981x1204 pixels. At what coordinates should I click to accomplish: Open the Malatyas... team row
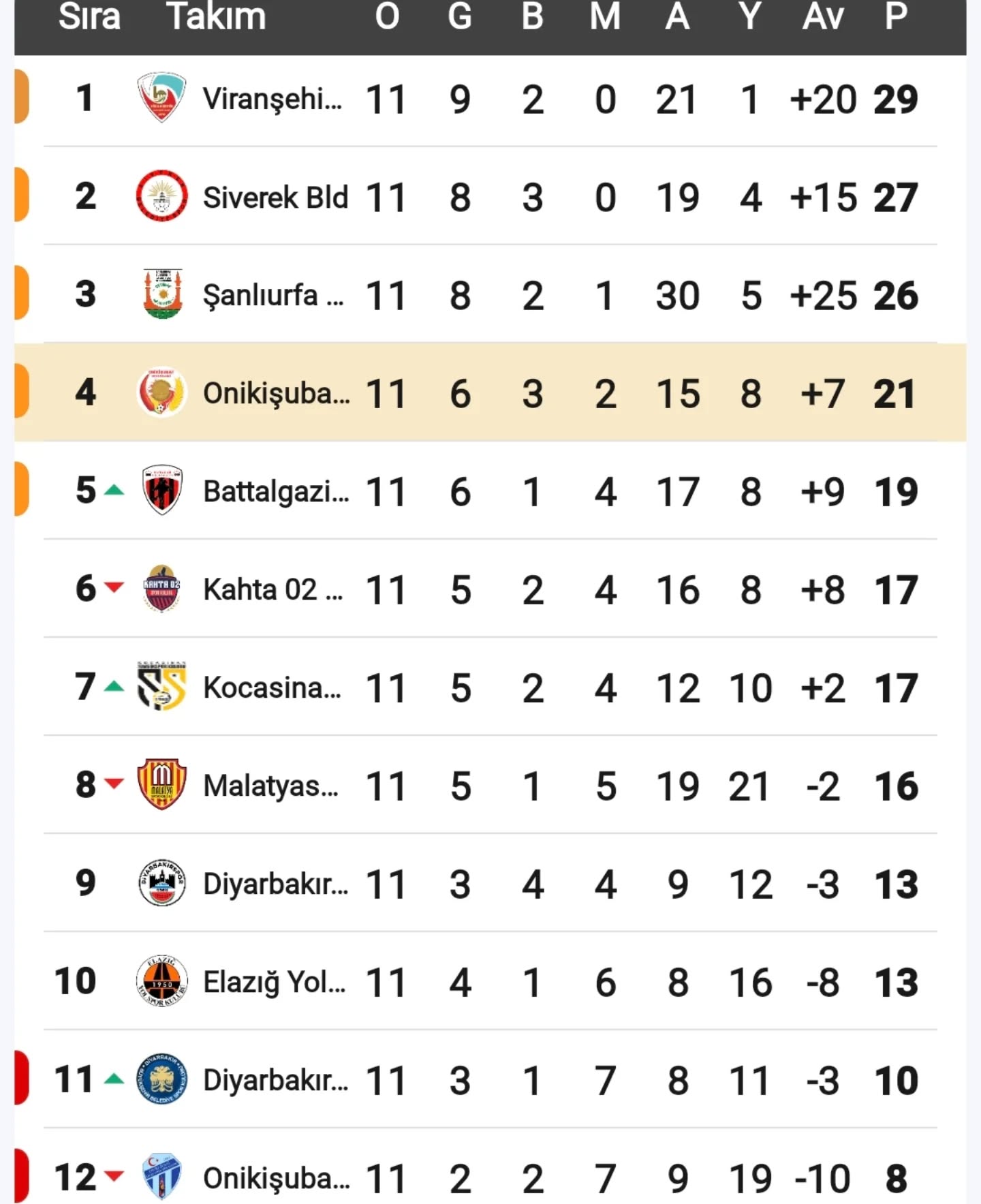click(270, 786)
